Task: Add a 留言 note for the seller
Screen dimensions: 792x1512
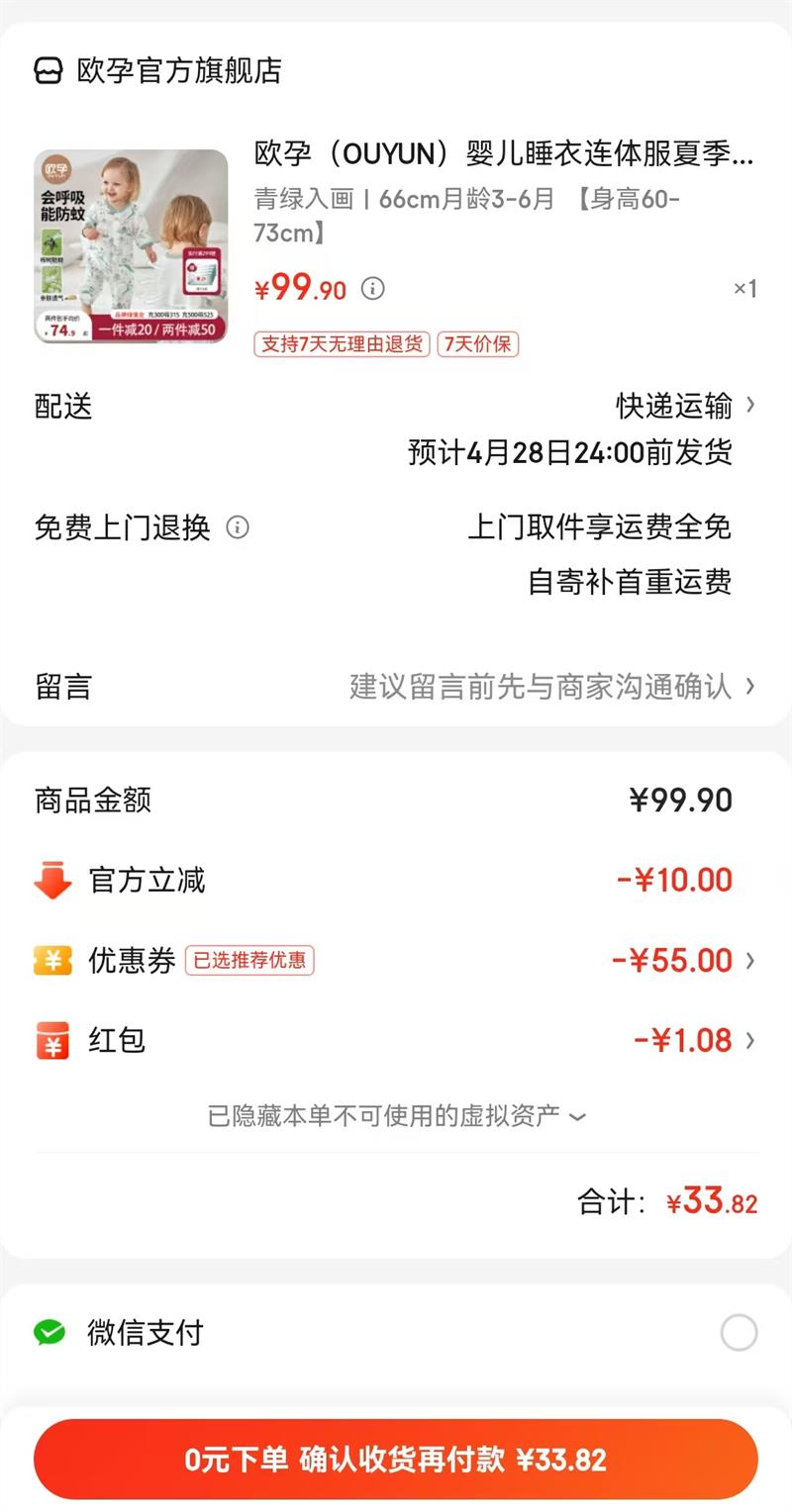Action: [549, 687]
